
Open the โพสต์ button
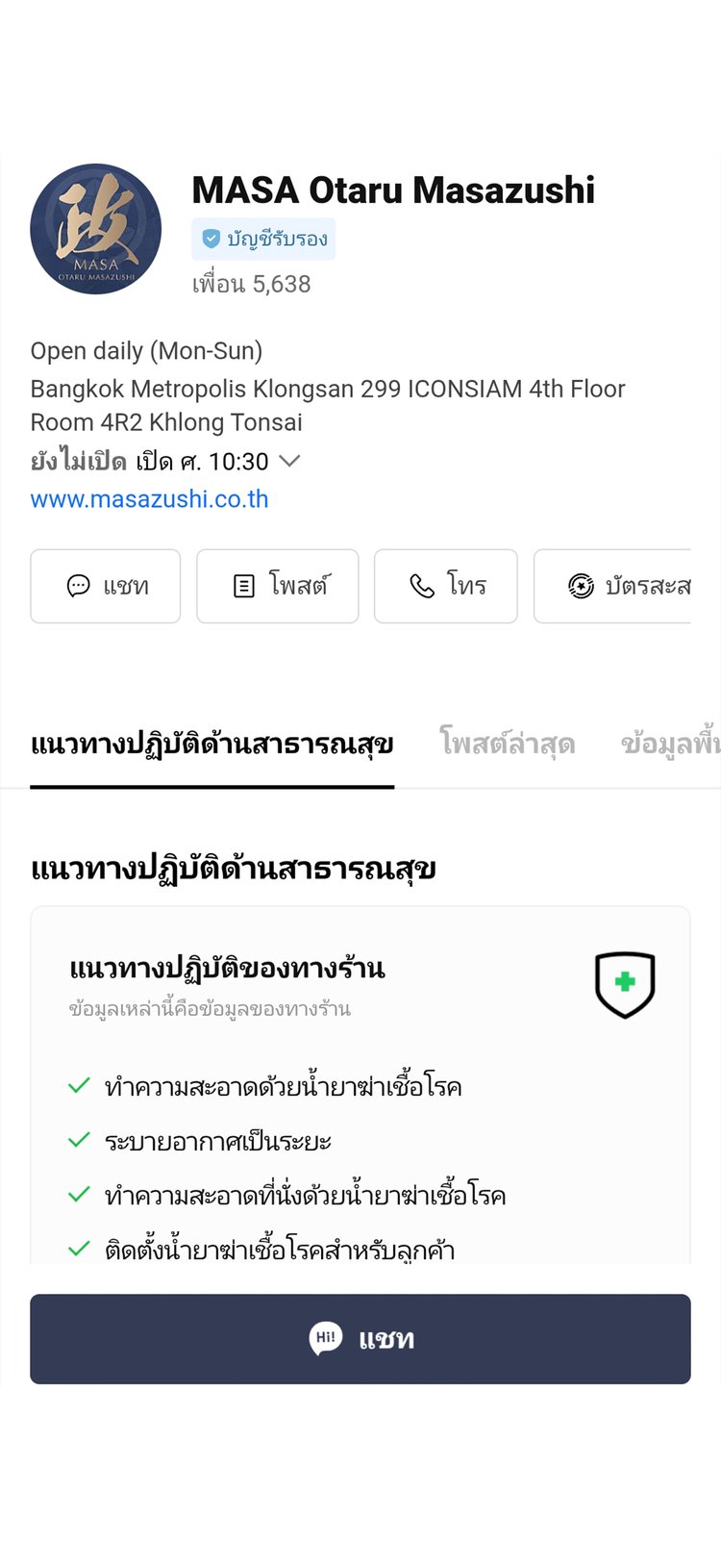tap(278, 586)
